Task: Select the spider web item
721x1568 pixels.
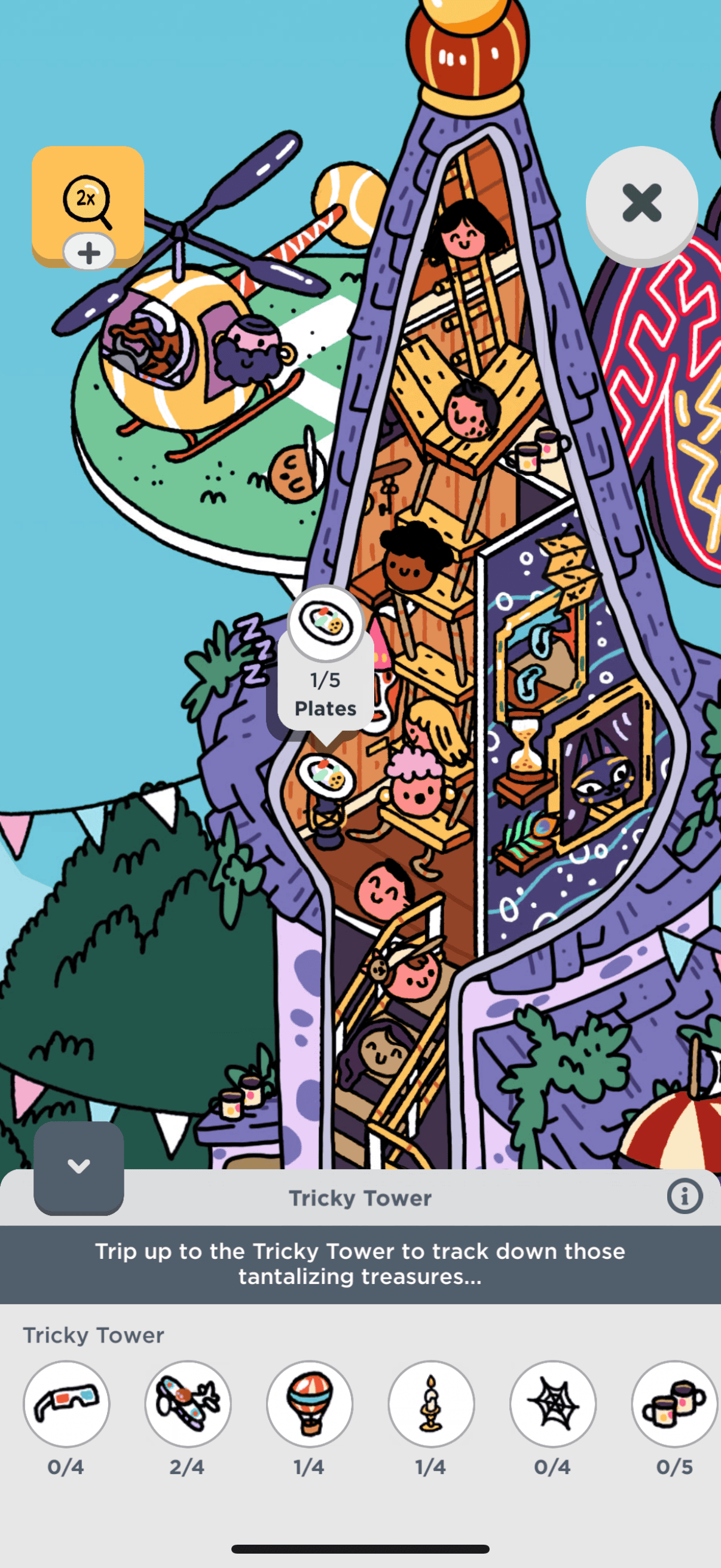Action: tap(553, 1403)
